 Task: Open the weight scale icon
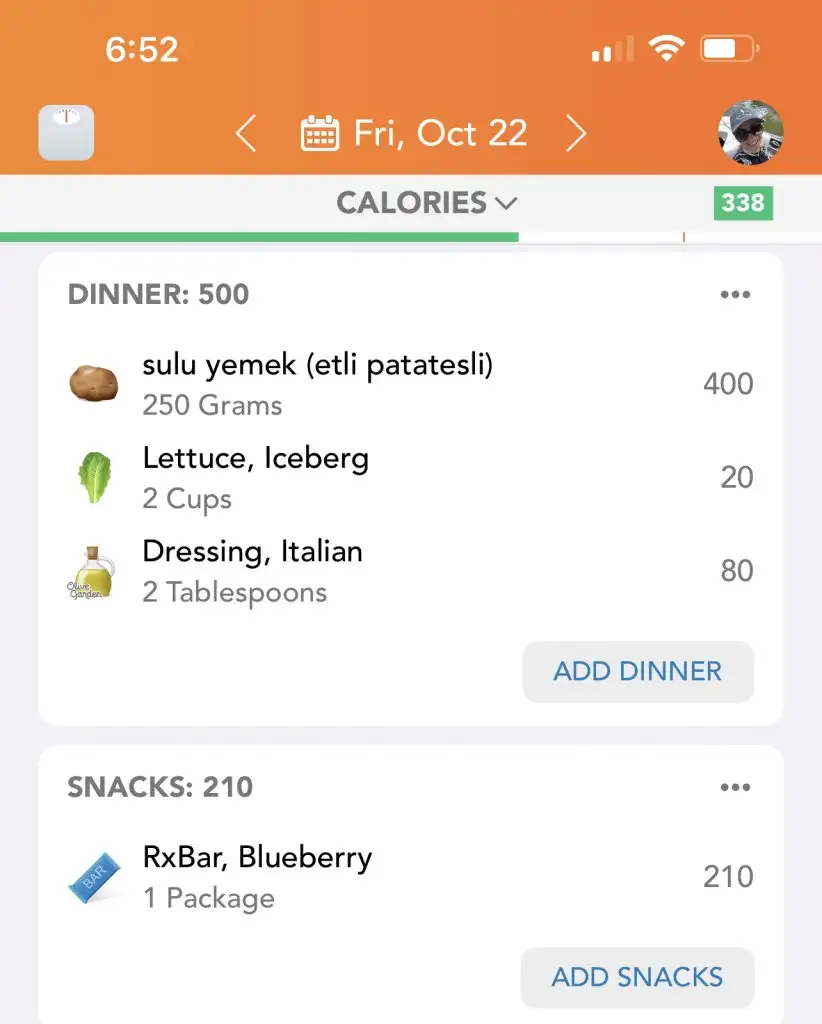66,133
